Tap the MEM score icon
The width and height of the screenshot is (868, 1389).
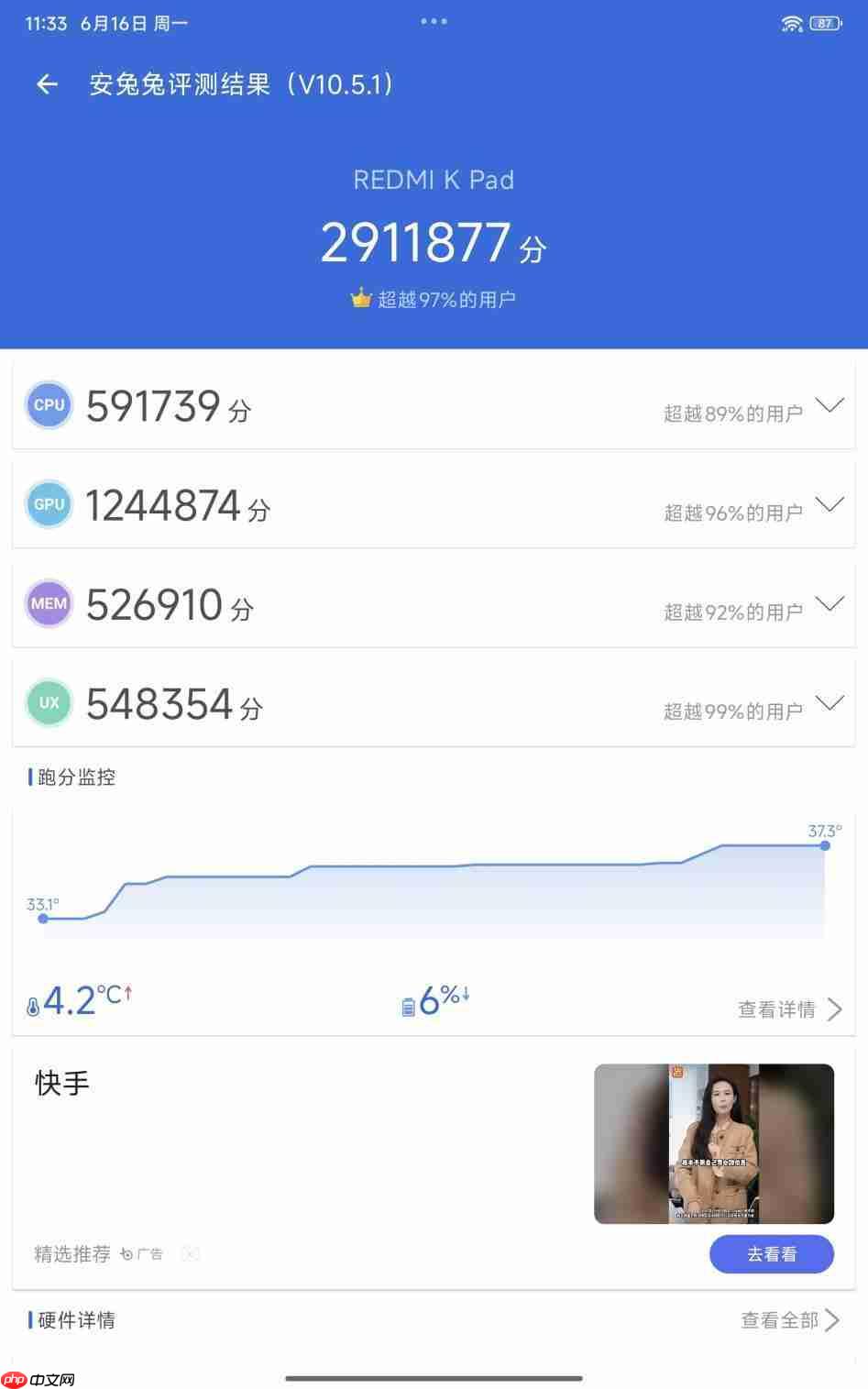click(49, 603)
